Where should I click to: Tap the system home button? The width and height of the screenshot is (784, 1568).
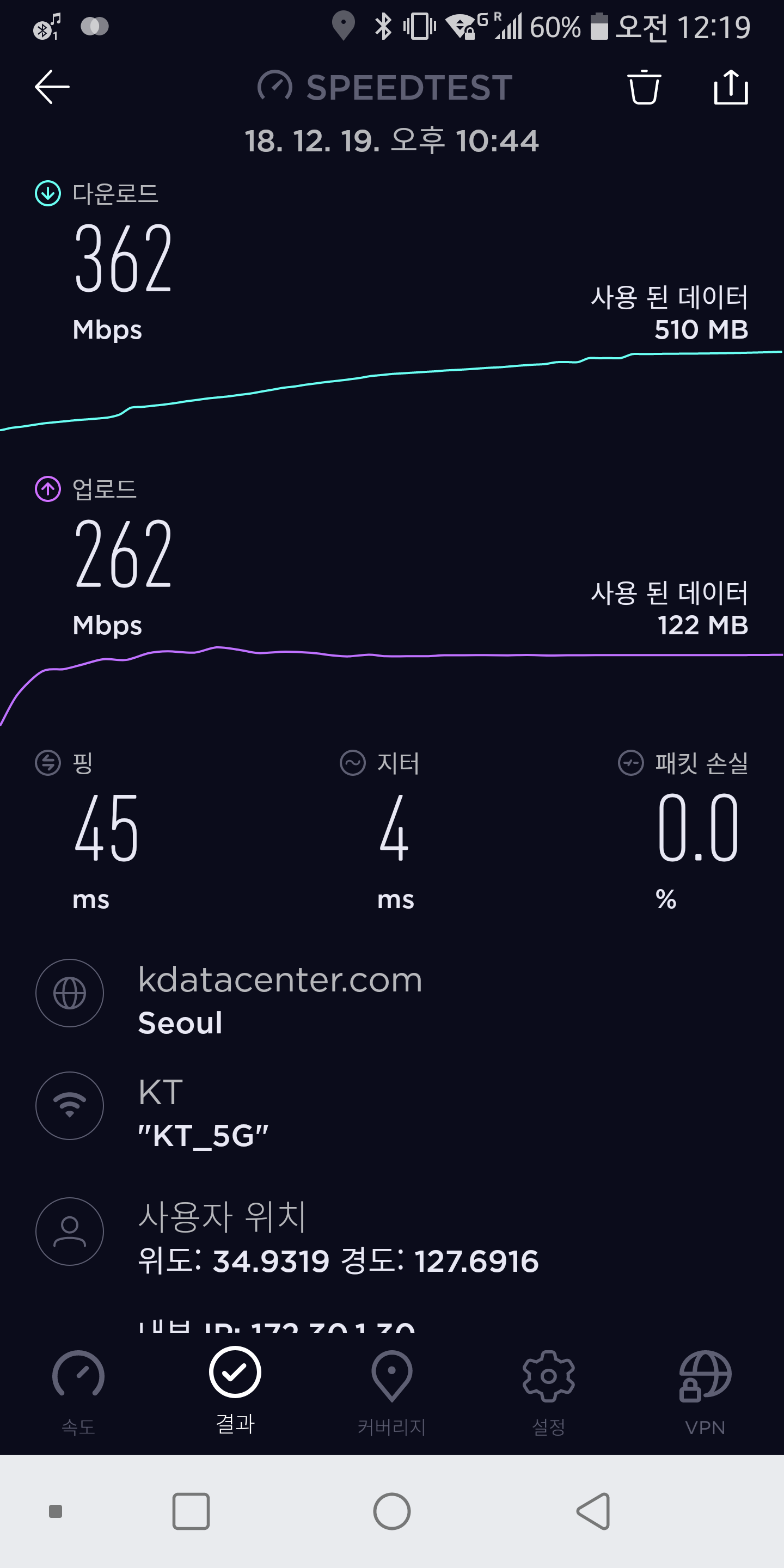[391, 1511]
